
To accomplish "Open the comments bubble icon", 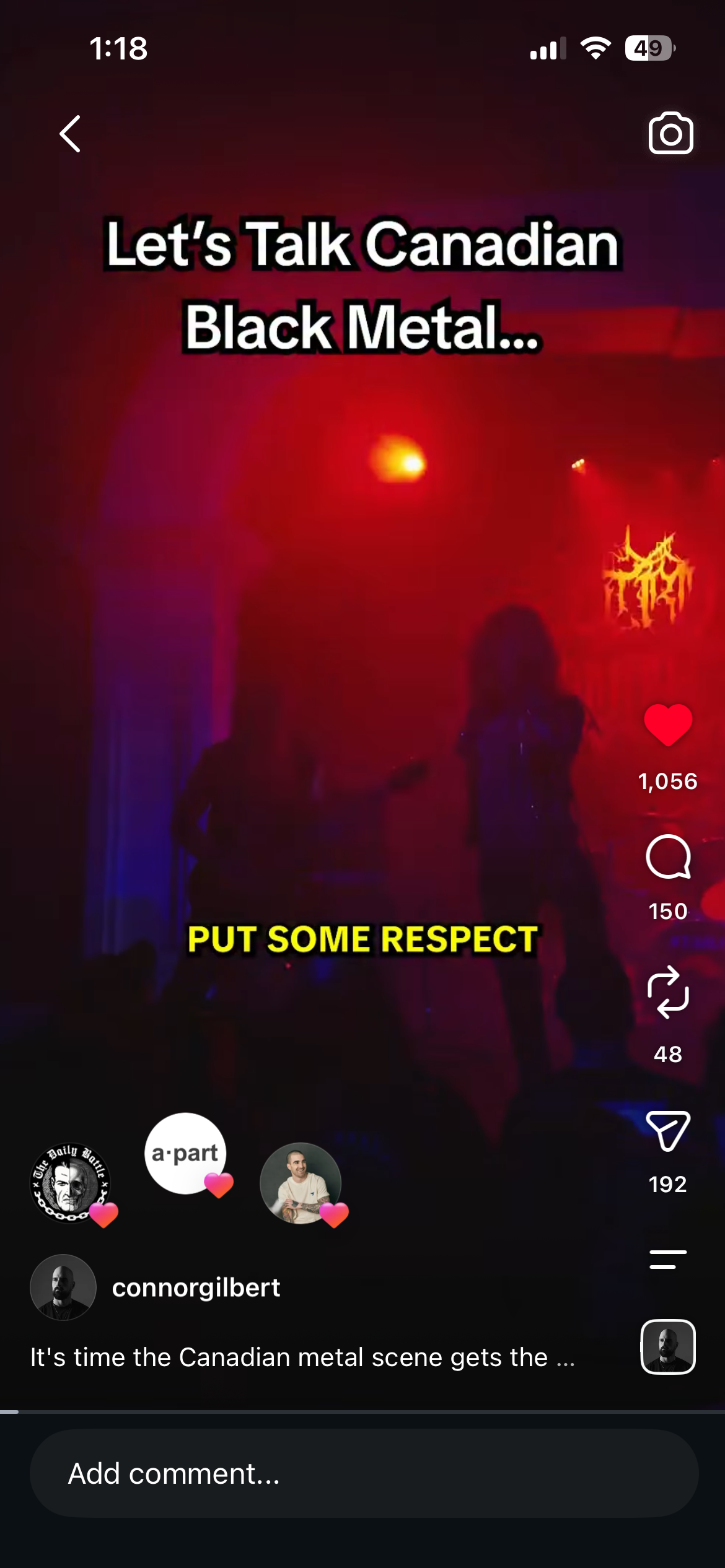I will [x=668, y=856].
